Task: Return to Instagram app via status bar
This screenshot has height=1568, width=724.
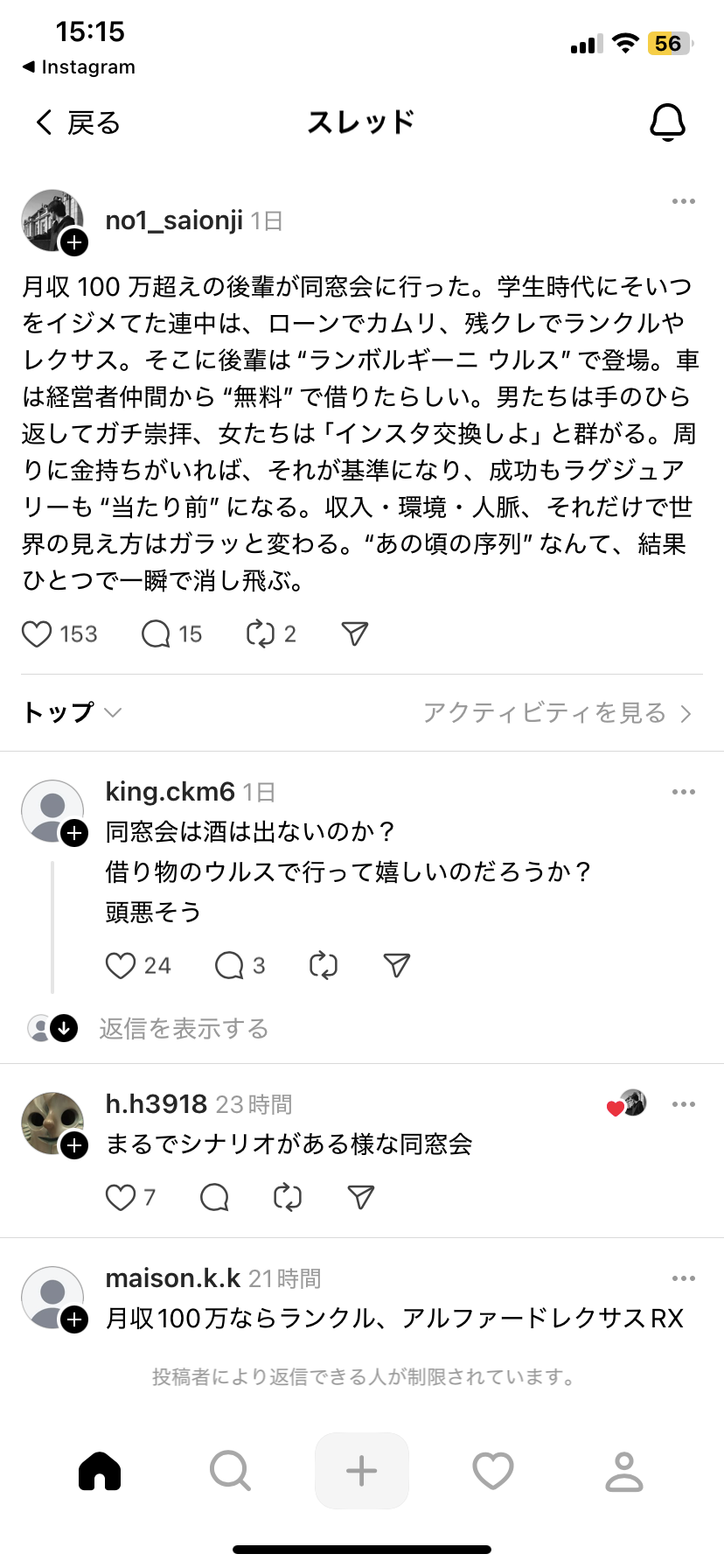Action: pos(79,67)
